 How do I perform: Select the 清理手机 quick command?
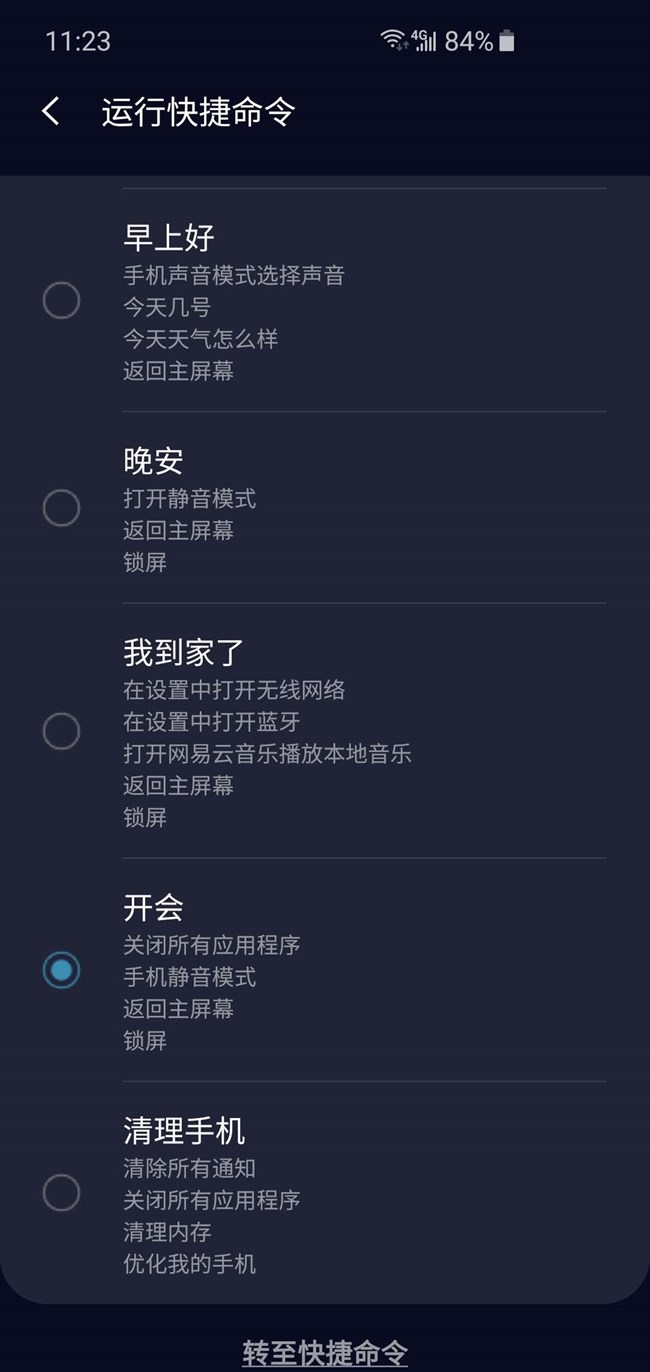point(61,1192)
